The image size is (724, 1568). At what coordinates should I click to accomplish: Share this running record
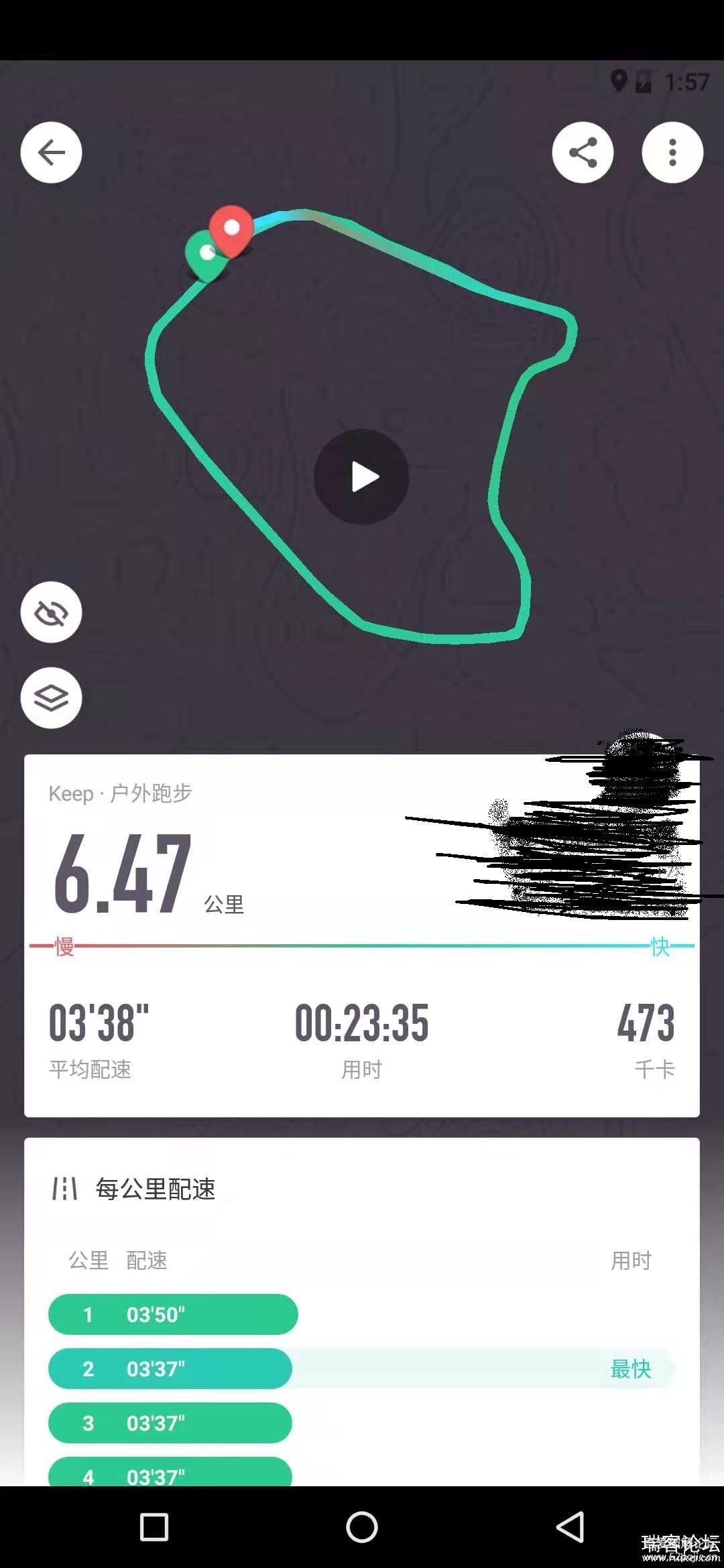click(x=583, y=153)
